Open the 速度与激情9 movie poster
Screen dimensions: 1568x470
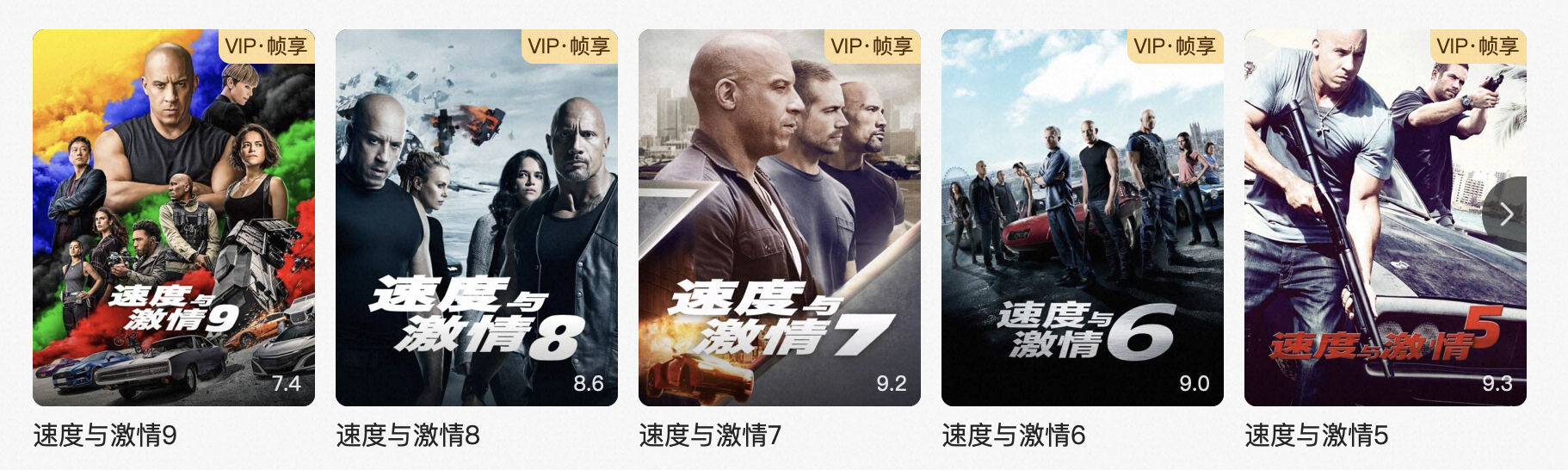pos(174,217)
